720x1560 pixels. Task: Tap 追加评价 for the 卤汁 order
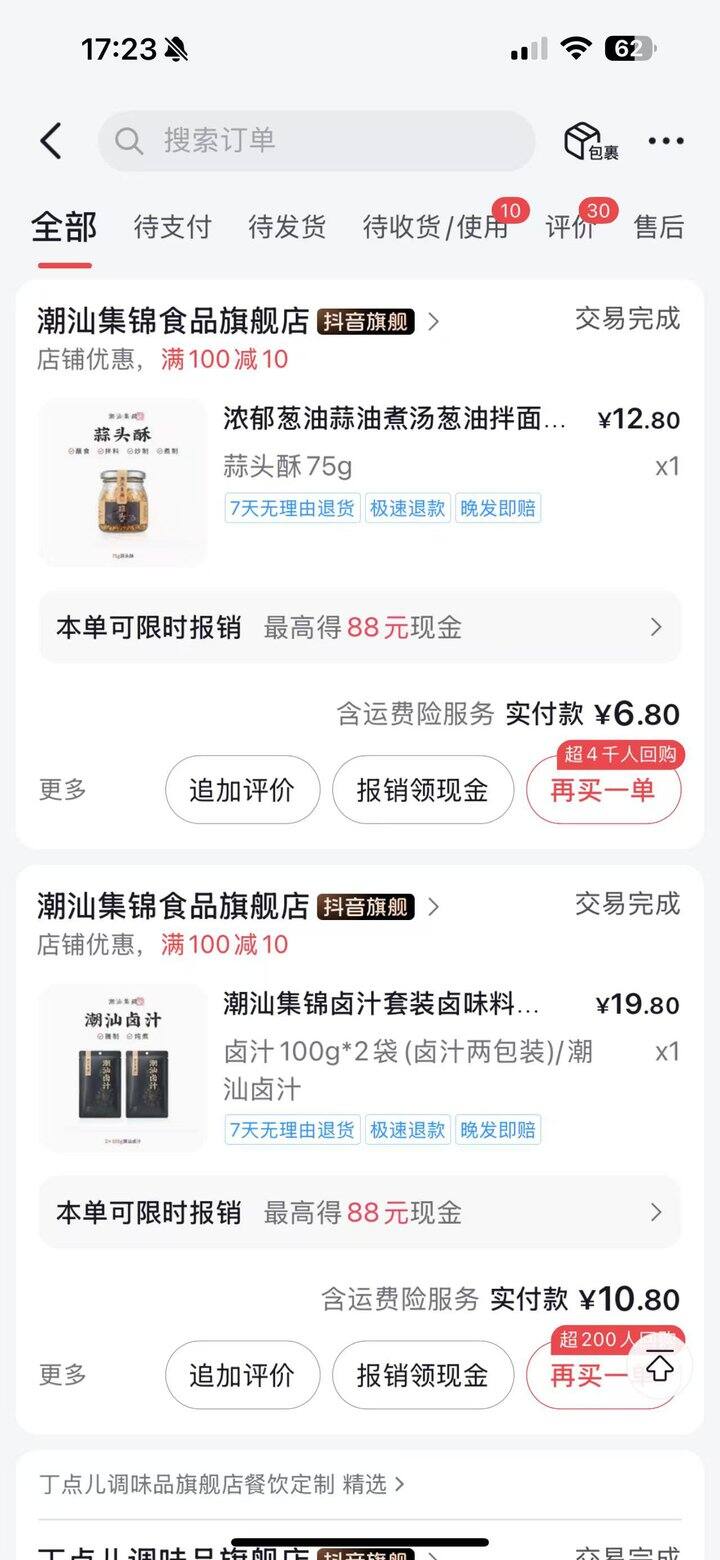242,1375
